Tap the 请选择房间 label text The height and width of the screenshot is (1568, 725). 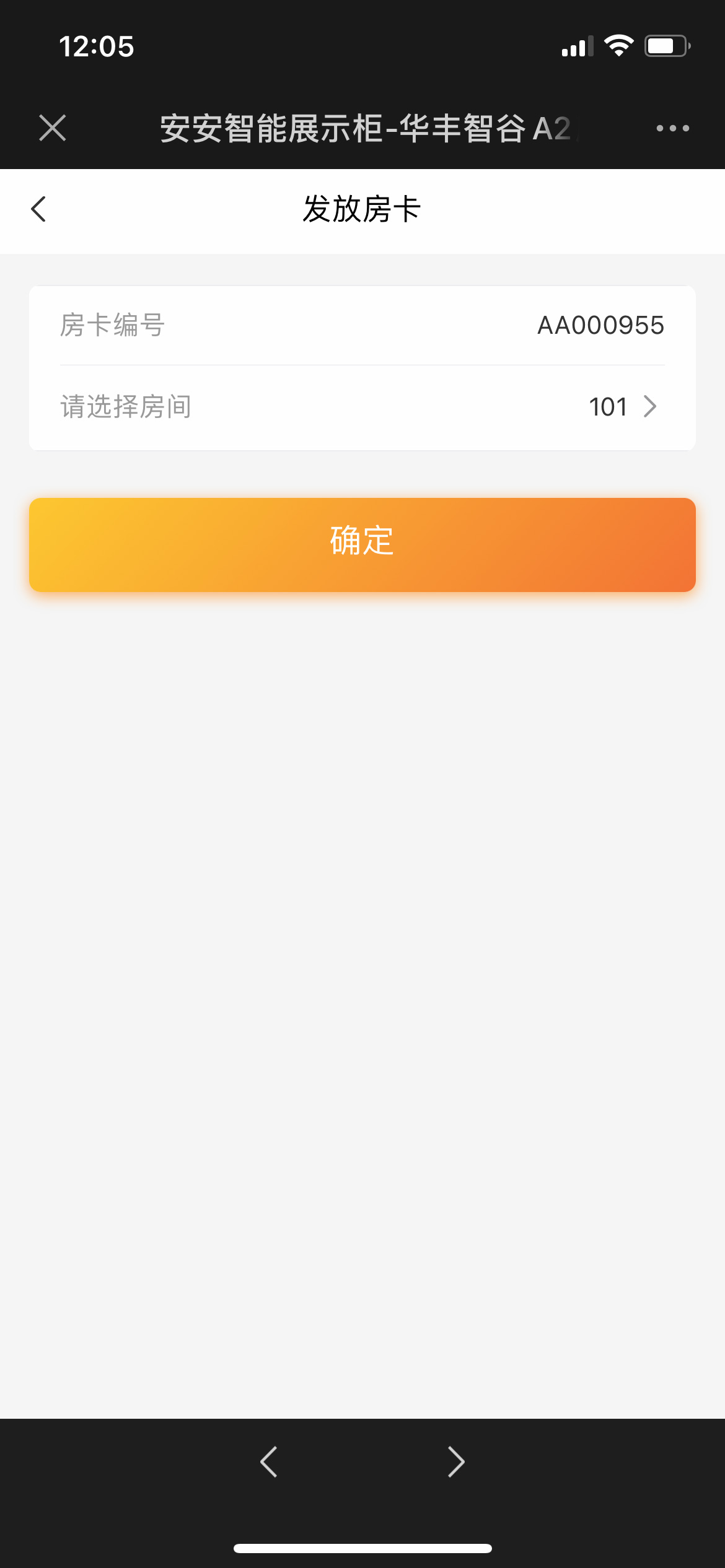tap(125, 407)
